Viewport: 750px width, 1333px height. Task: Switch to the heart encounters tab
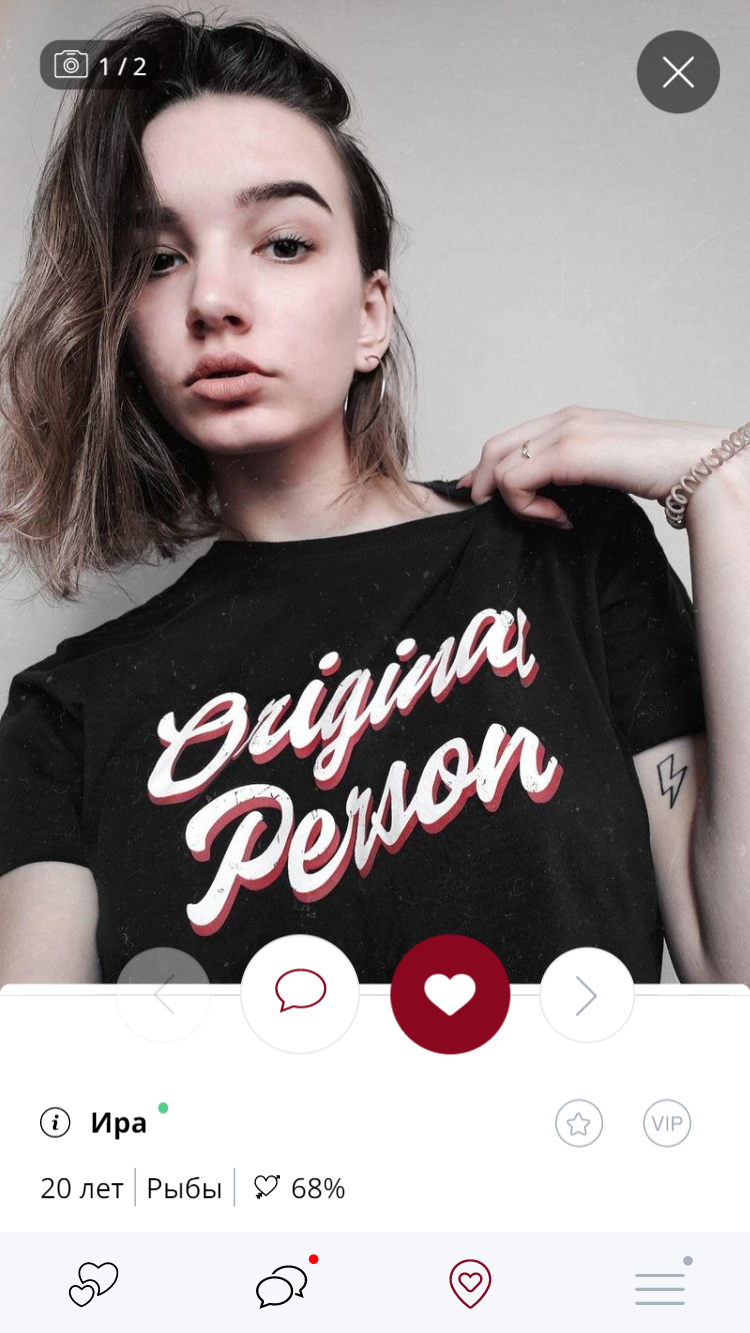click(470, 1284)
